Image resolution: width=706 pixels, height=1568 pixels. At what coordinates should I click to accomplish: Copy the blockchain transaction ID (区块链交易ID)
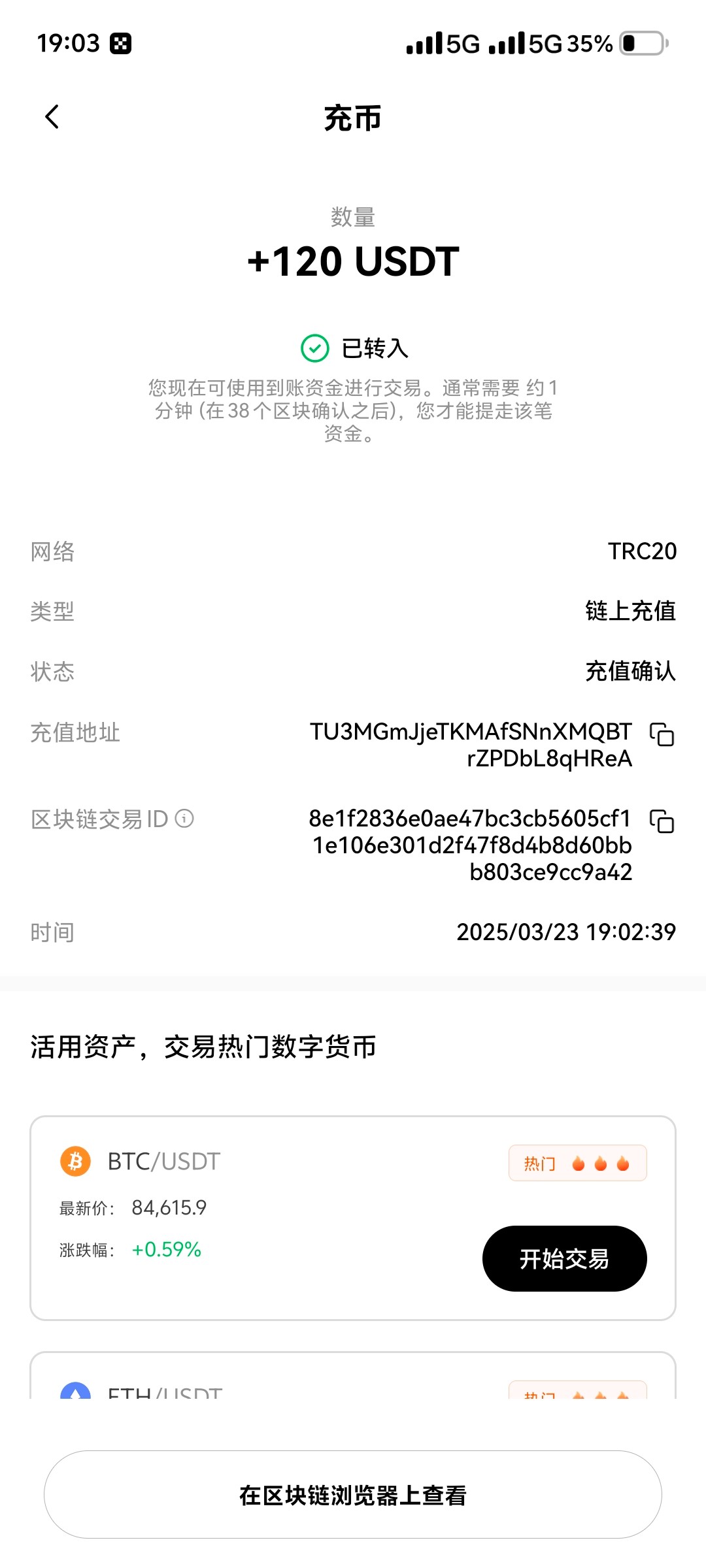pos(662,821)
